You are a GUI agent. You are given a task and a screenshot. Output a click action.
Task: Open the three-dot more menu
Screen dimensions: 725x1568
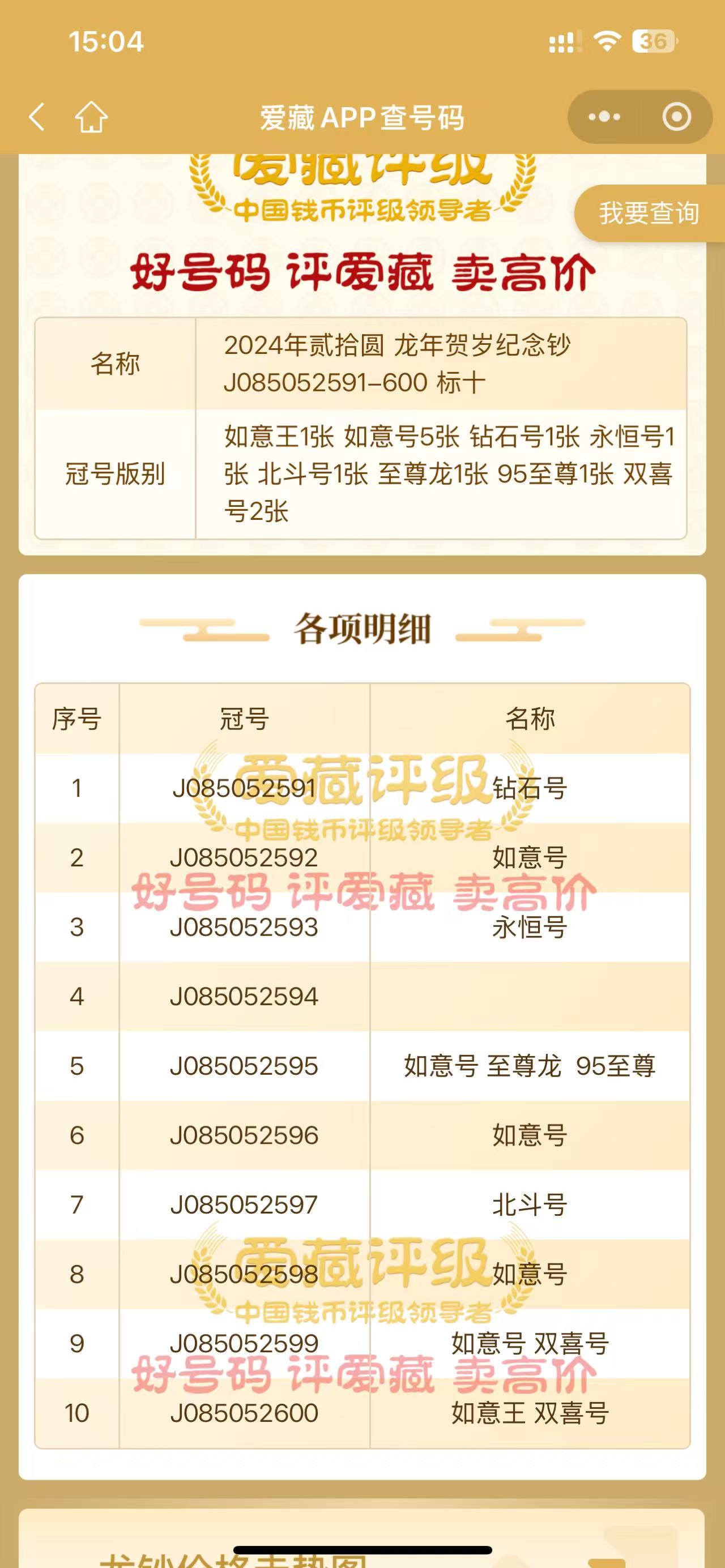[604, 117]
